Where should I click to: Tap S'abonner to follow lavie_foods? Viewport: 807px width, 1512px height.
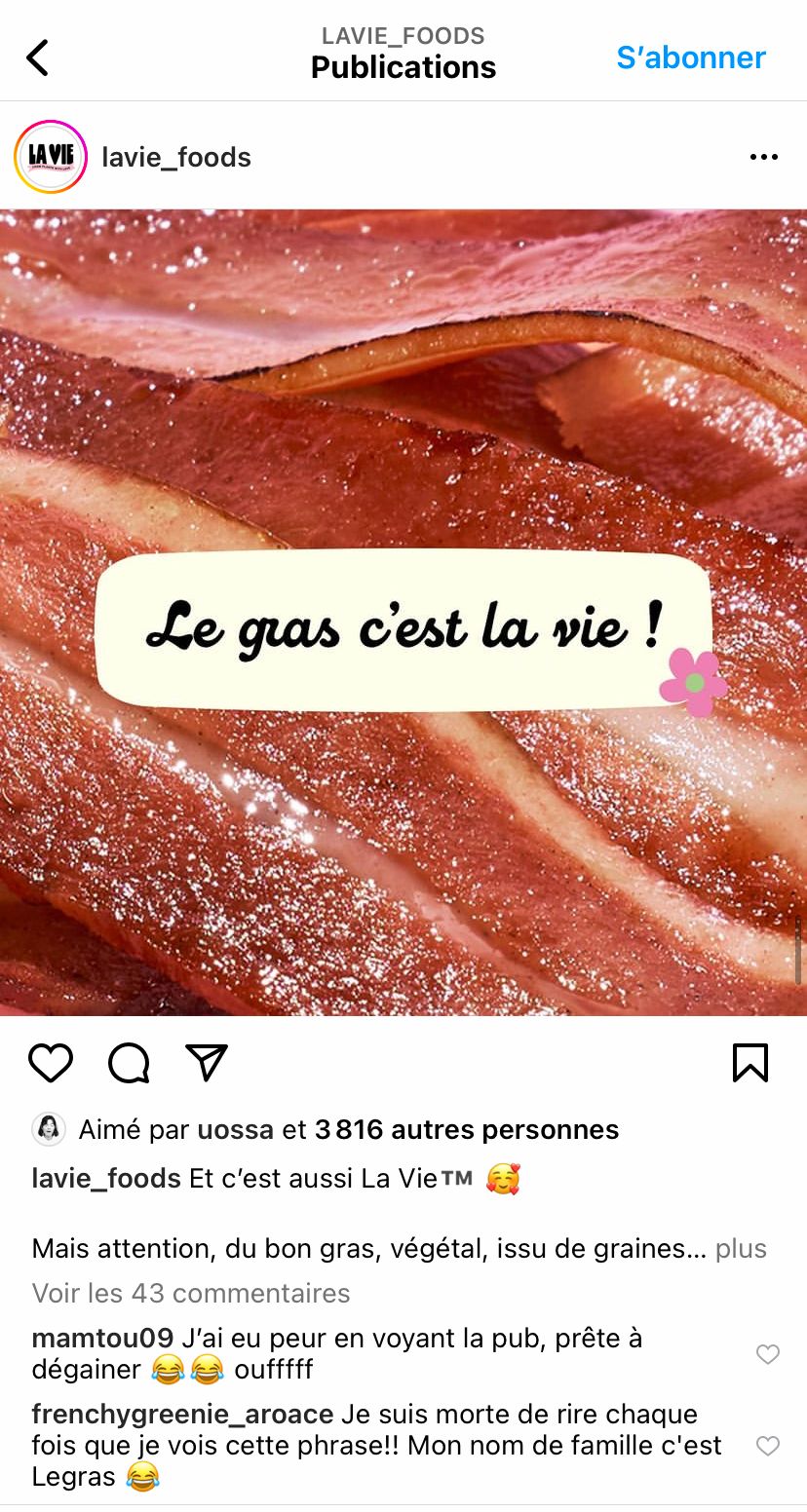[690, 57]
